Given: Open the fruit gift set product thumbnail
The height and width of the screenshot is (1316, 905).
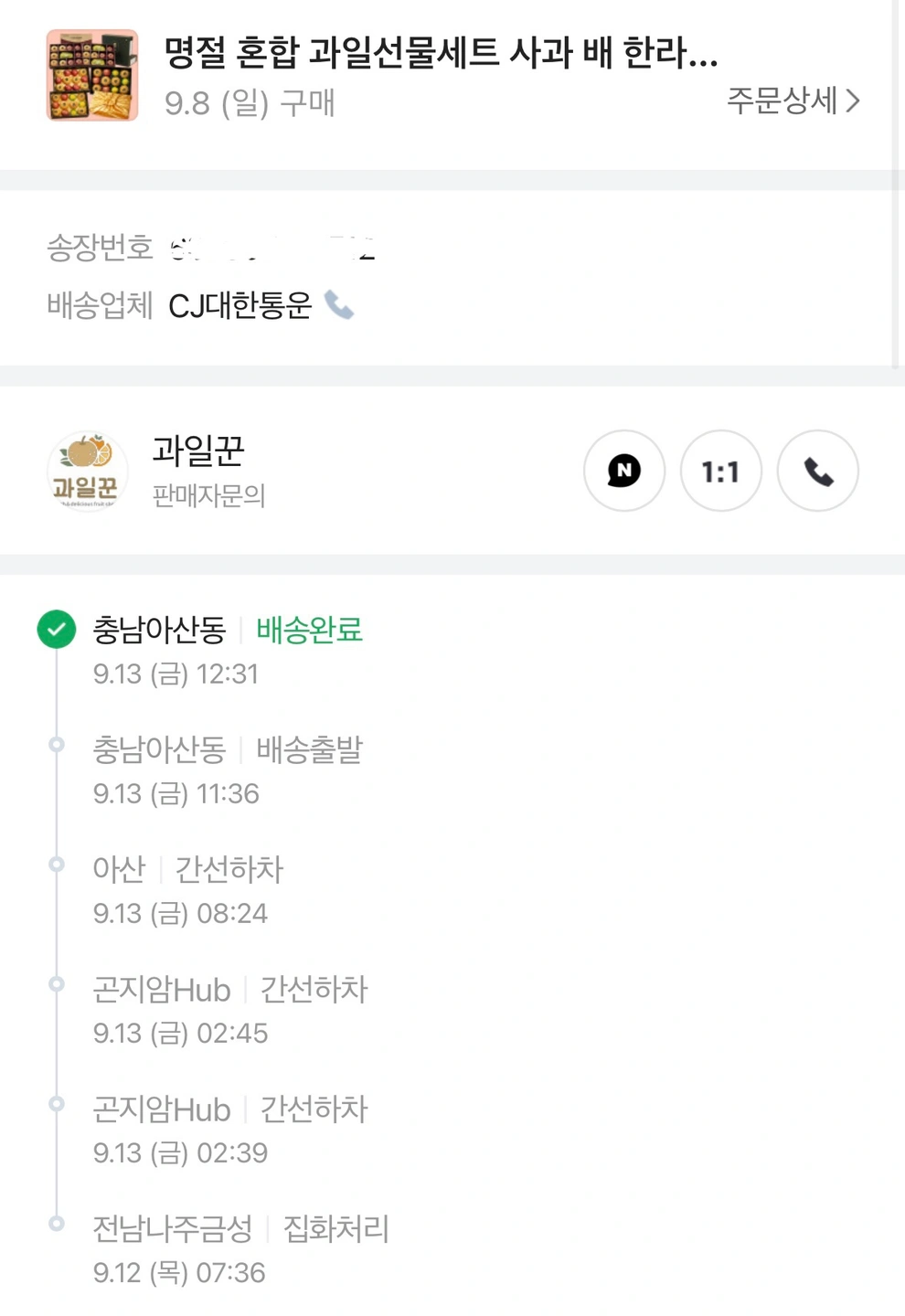Looking at the screenshot, I should coord(92,75).
